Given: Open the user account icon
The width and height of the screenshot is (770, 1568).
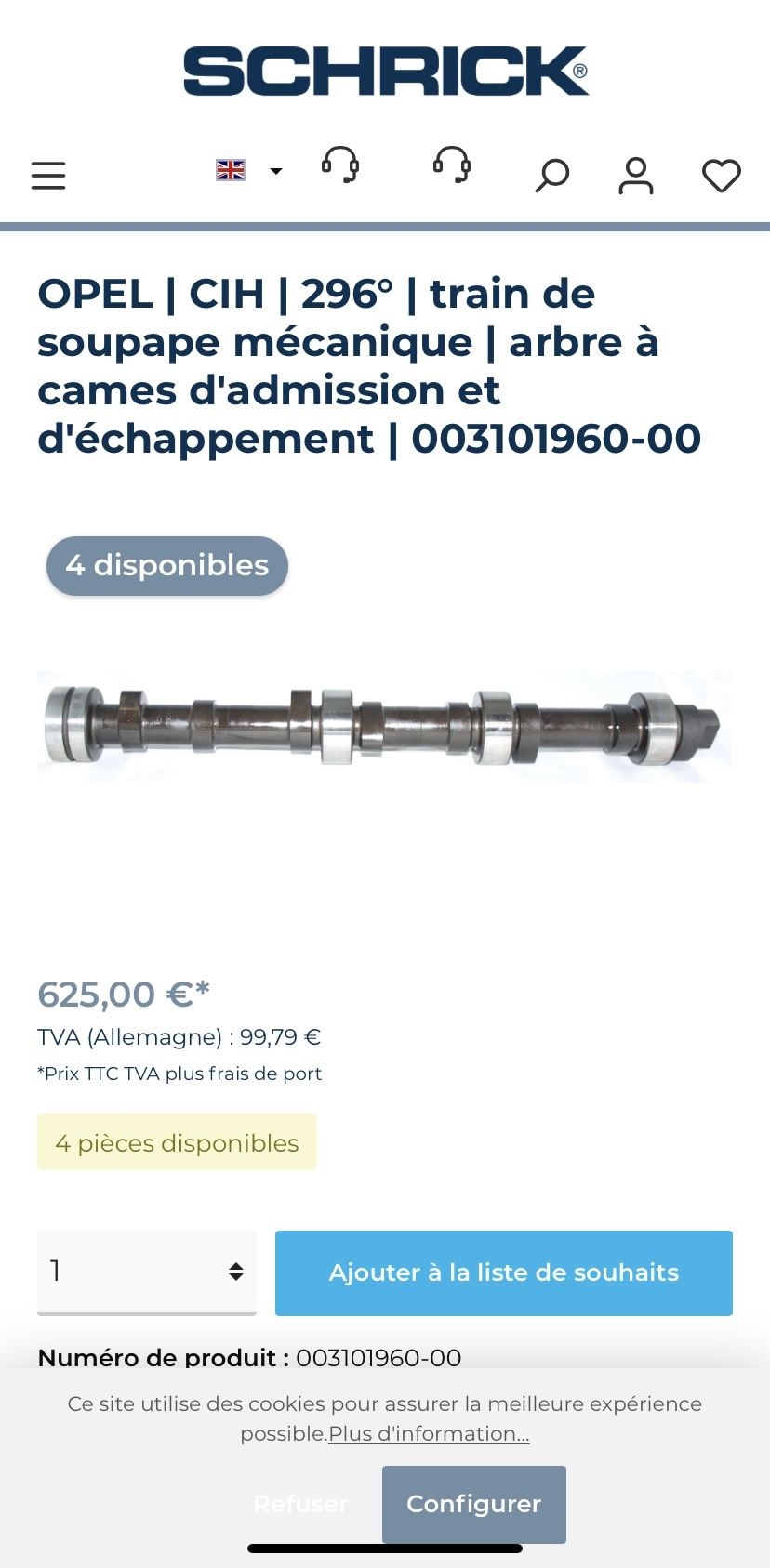Looking at the screenshot, I should [636, 175].
